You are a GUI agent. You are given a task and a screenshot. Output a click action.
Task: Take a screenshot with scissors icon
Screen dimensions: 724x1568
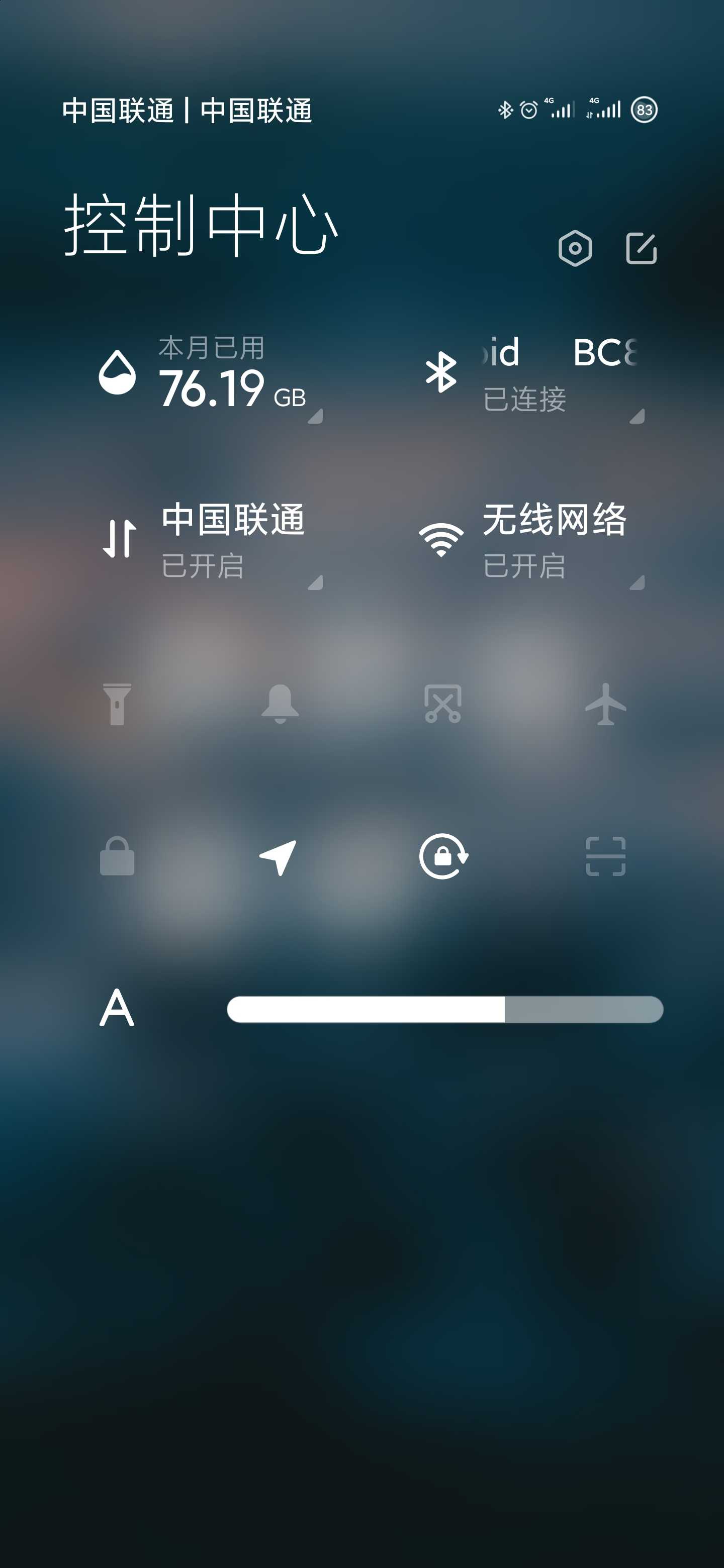click(442, 704)
